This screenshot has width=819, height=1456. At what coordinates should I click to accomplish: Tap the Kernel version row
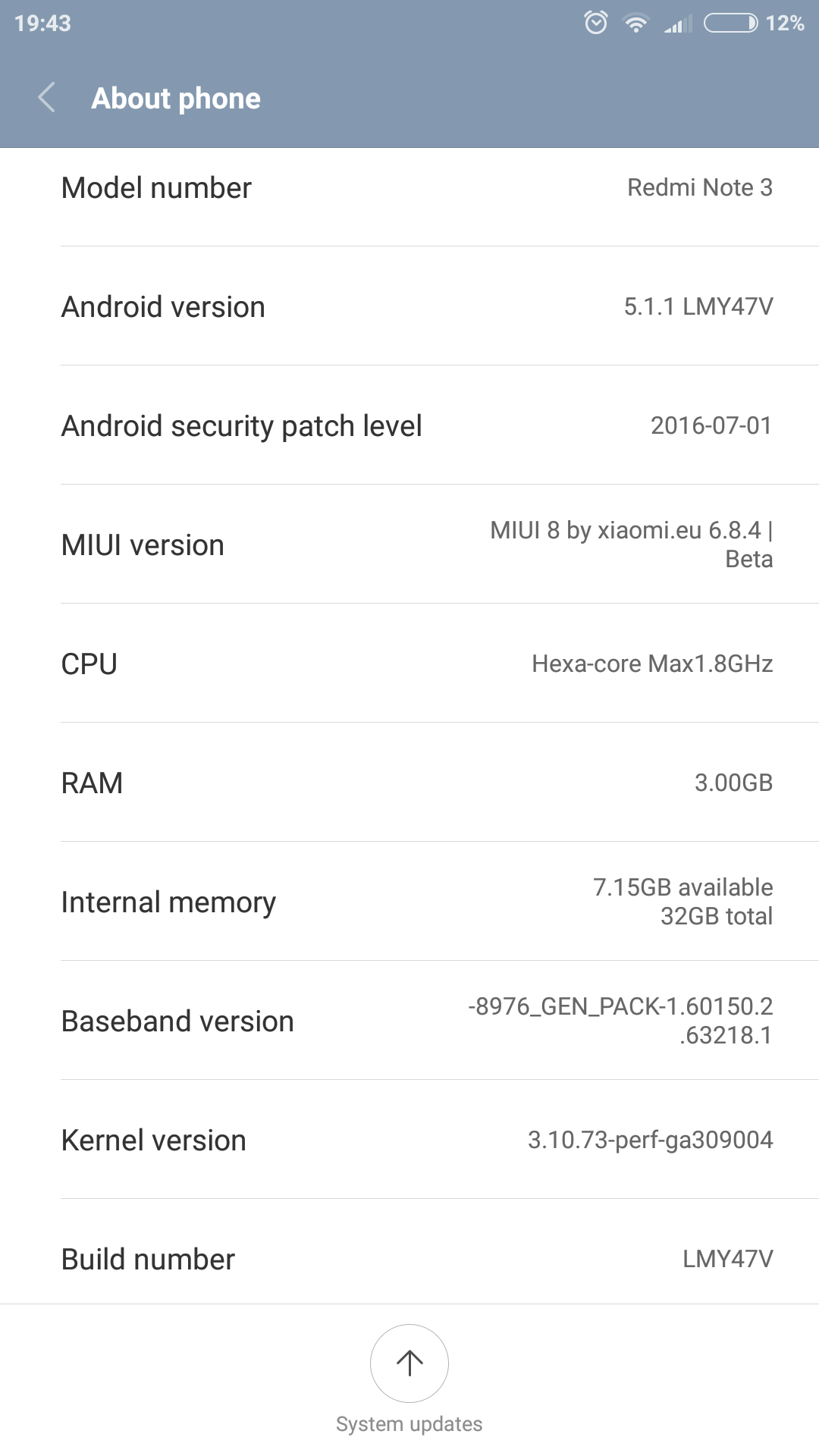coord(409,1140)
